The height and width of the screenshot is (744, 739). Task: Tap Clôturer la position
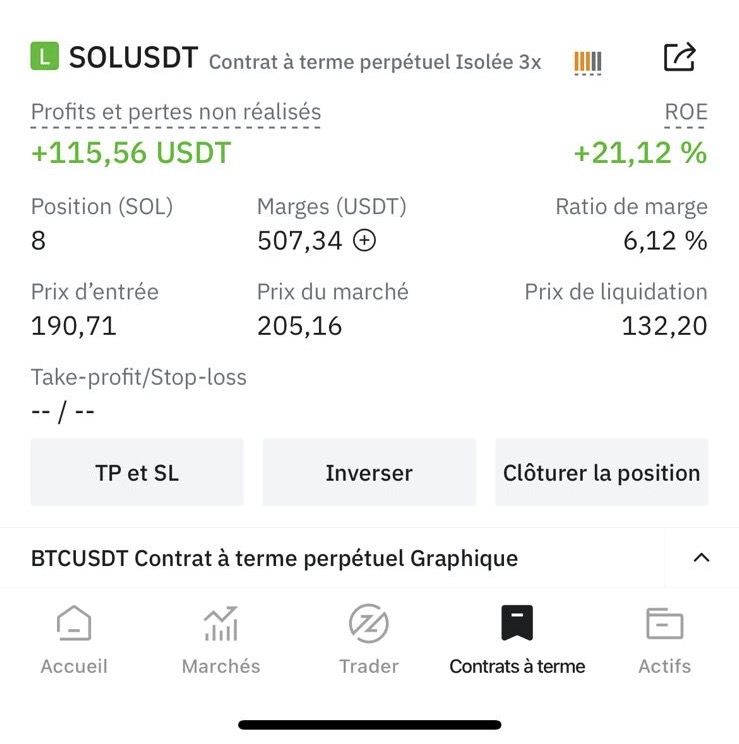pyautogui.click(x=601, y=473)
